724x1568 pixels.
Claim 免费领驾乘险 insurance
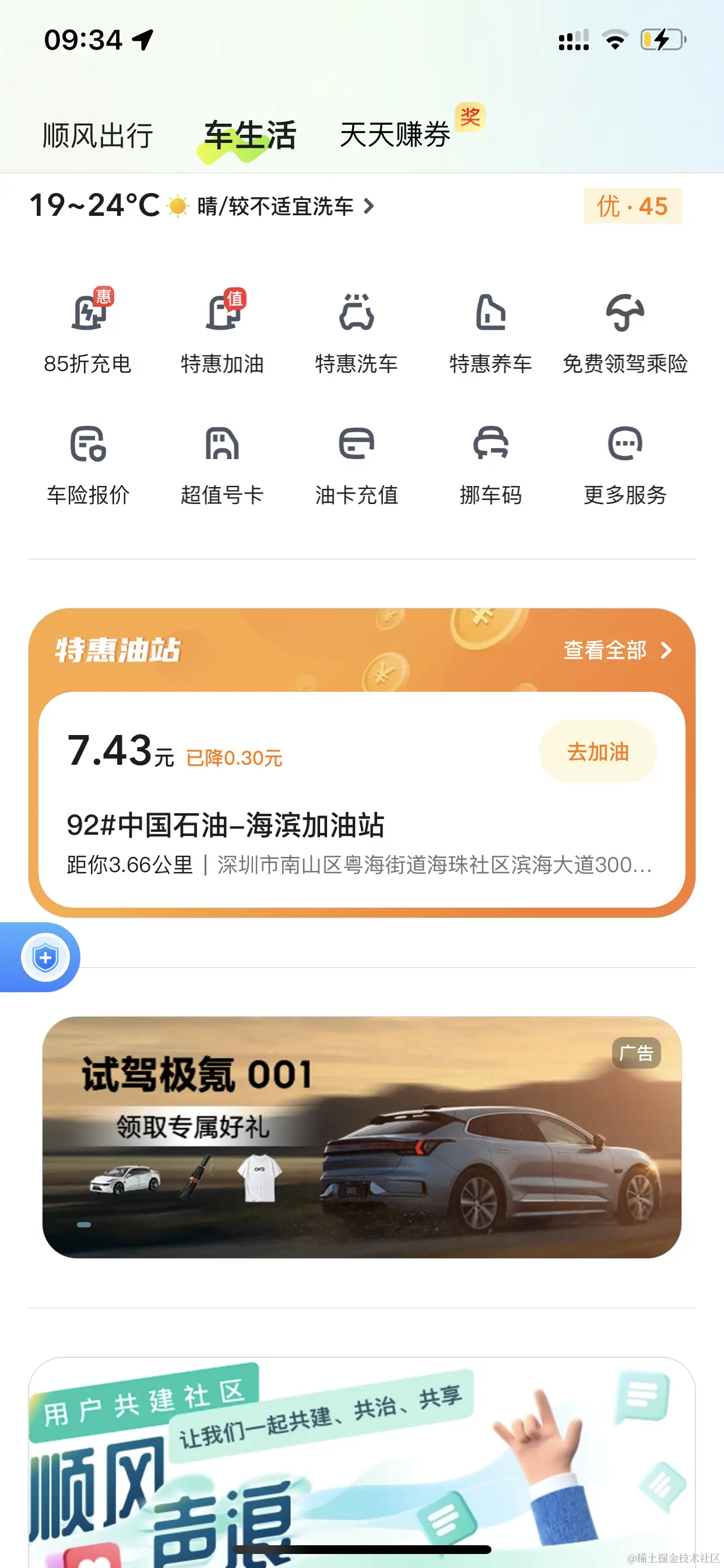tap(625, 333)
